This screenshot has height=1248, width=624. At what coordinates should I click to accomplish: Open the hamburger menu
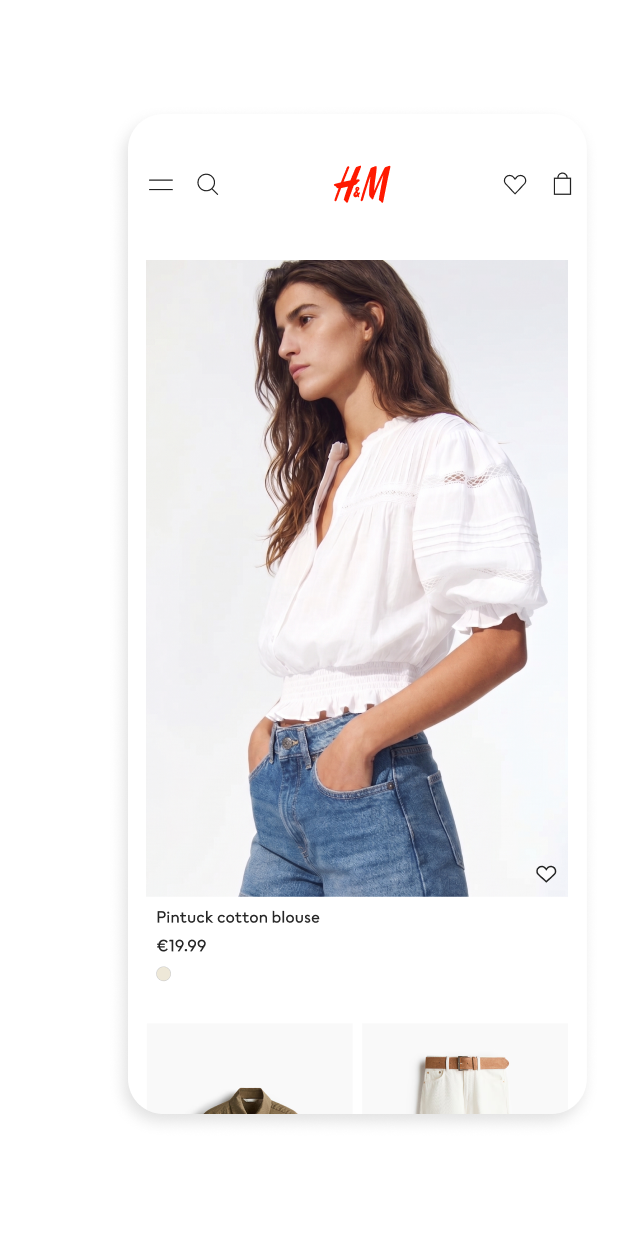161,185
